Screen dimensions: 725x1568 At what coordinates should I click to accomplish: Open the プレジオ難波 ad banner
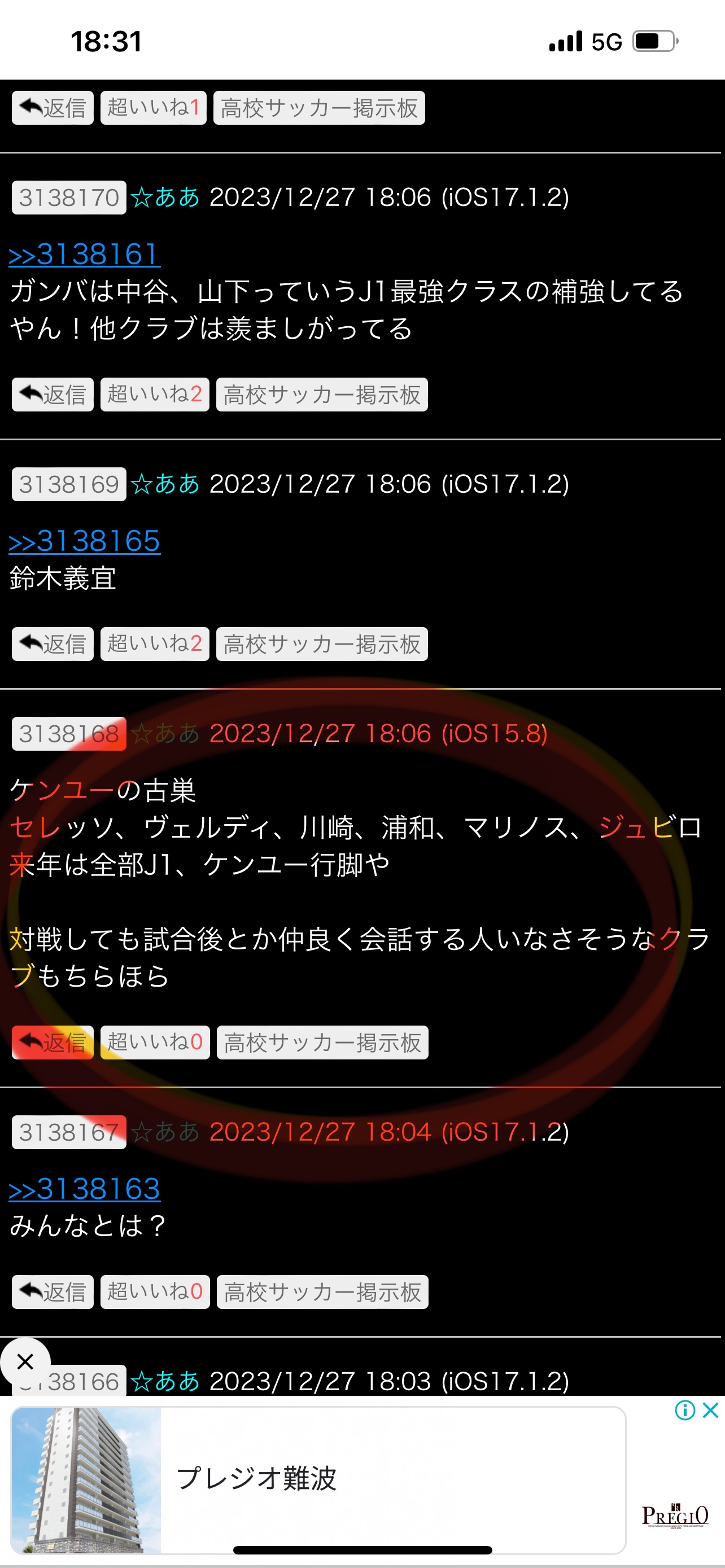(x=318, y=1480)
